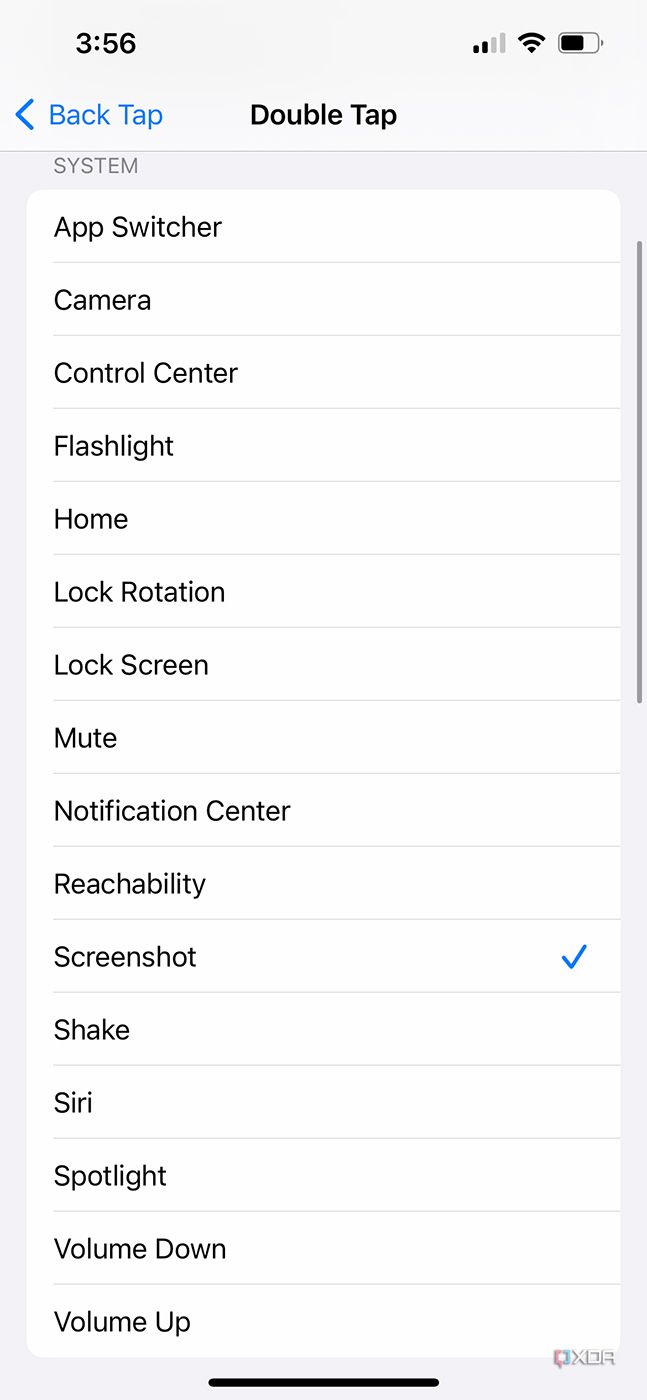
Task: Set Mute as double tap action
Action: 323,738
